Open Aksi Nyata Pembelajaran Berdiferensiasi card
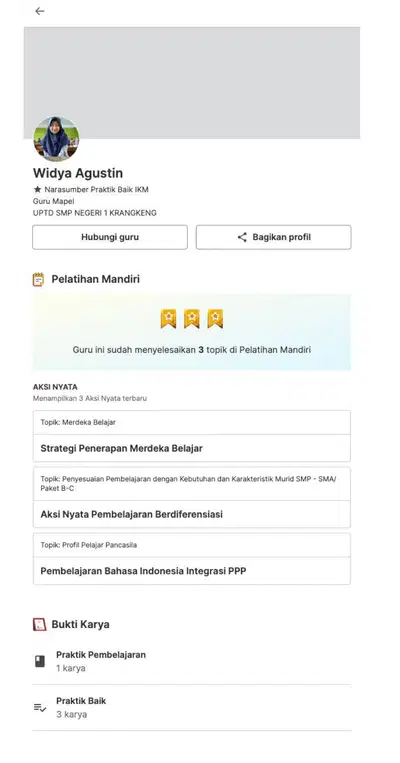The height and width of the screenshot is (763, 400). [192, 497]
